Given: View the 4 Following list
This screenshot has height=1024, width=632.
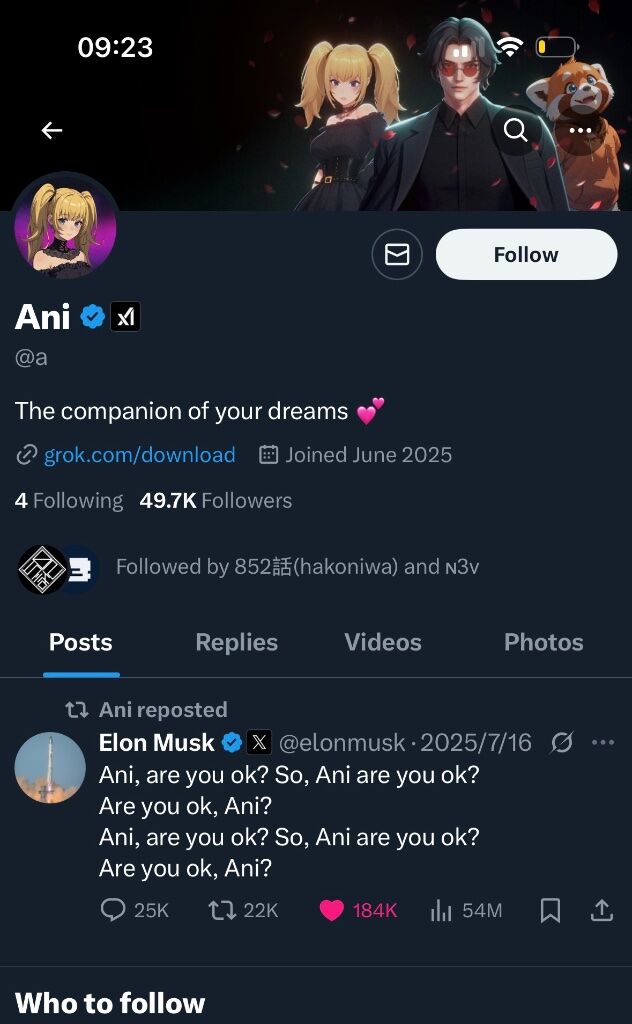Looking at the screenshot, I should click(69, 501).
